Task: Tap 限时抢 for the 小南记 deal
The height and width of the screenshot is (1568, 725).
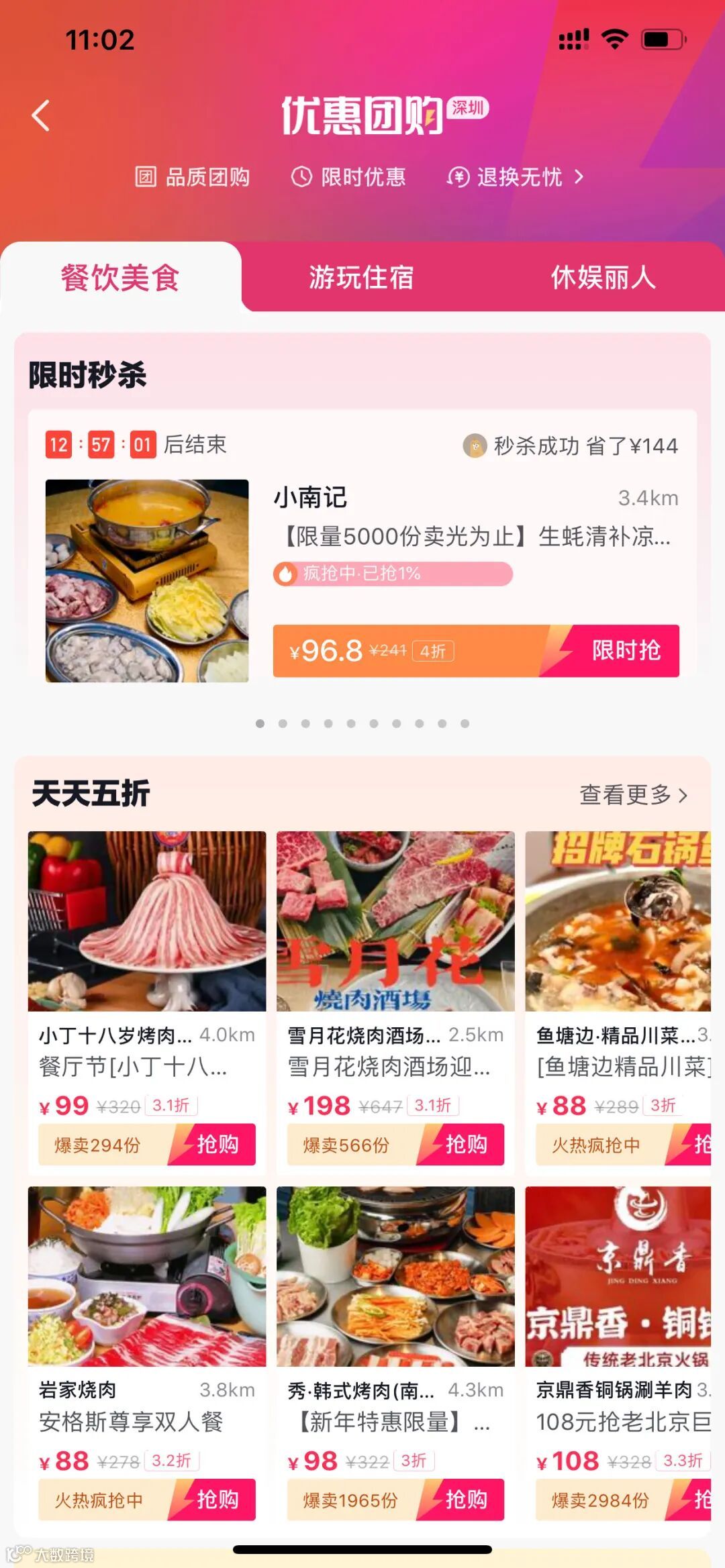Action: click(x=624, y=650)
